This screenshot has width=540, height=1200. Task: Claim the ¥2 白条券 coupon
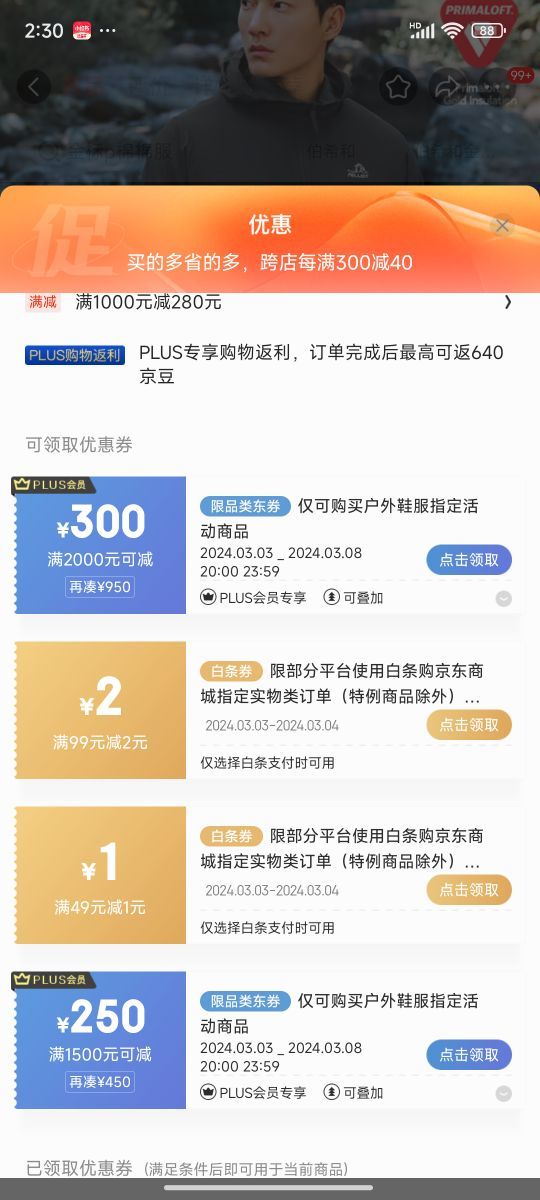point(469,725)
